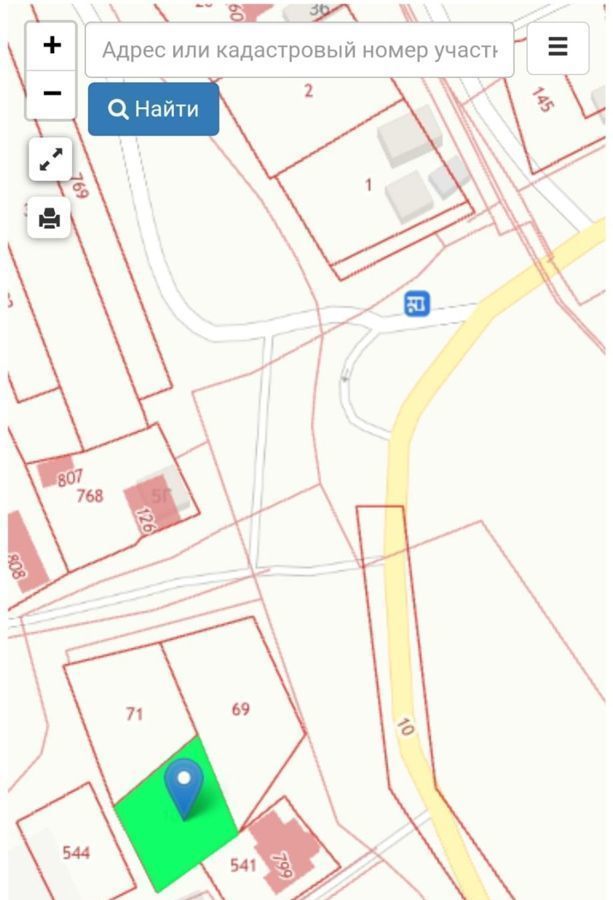Print the map

[50, 217]
